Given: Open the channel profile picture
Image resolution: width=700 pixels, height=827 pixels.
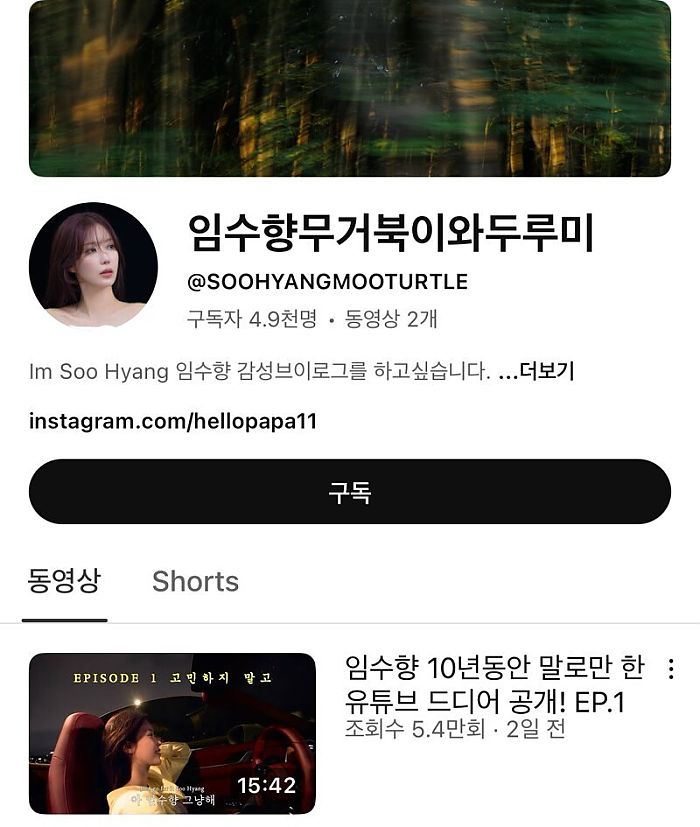Looking at the screenshot, I should 93,266.
